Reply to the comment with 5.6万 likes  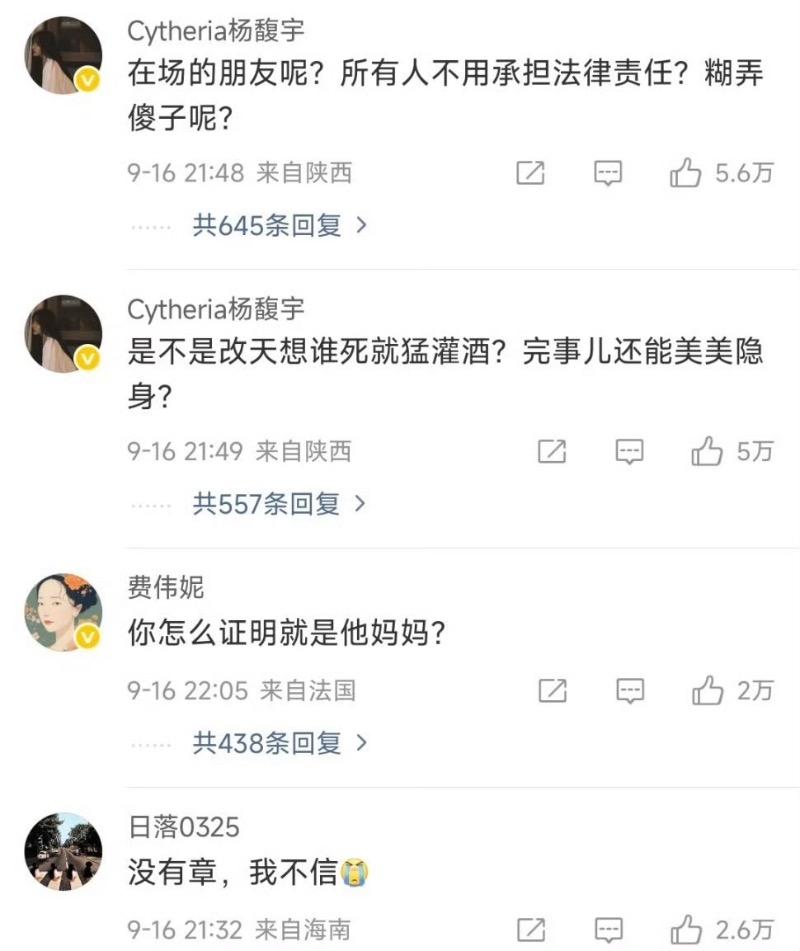608,174
